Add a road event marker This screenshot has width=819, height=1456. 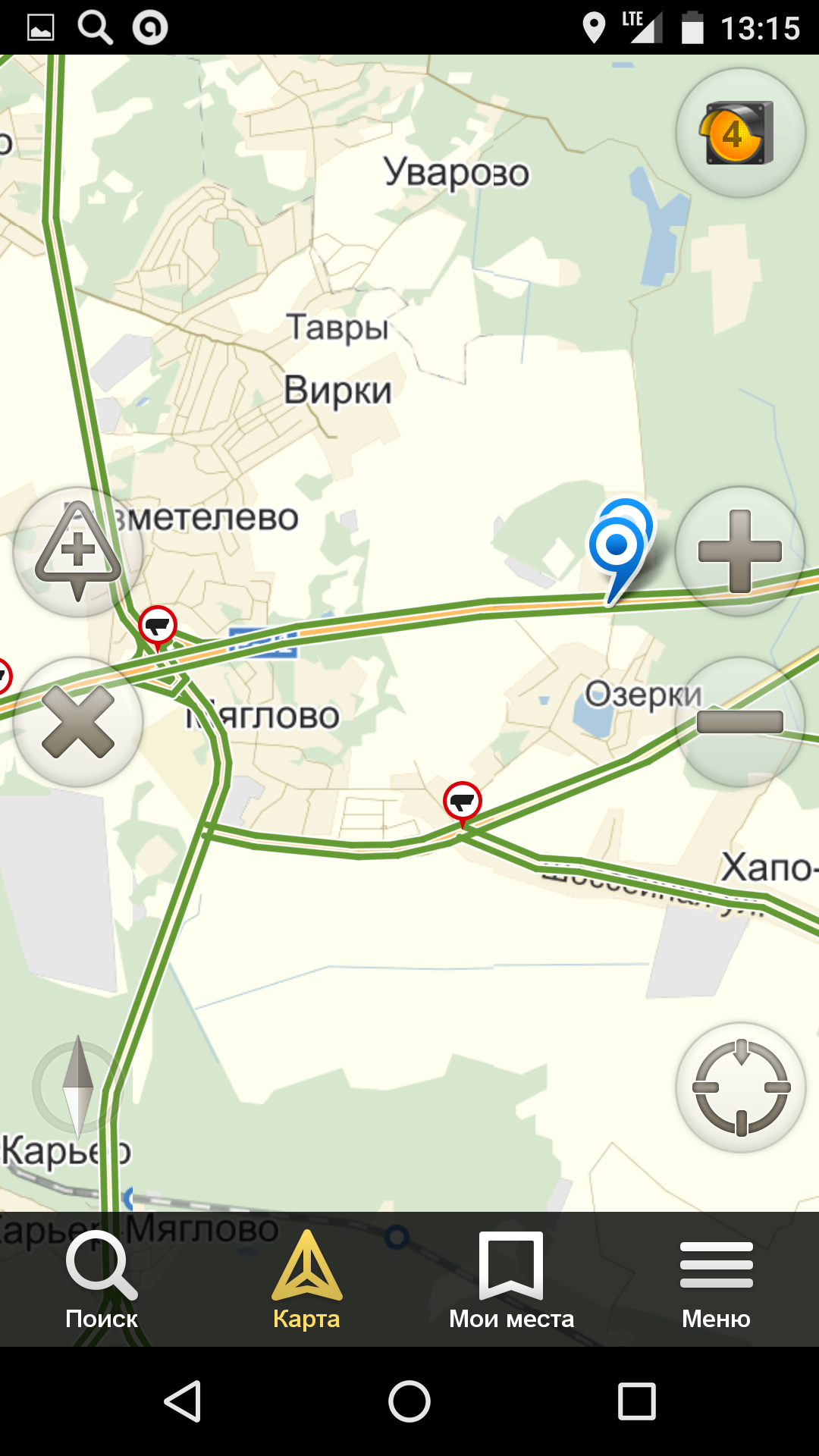pyautogui.click(x=77, y=551)
